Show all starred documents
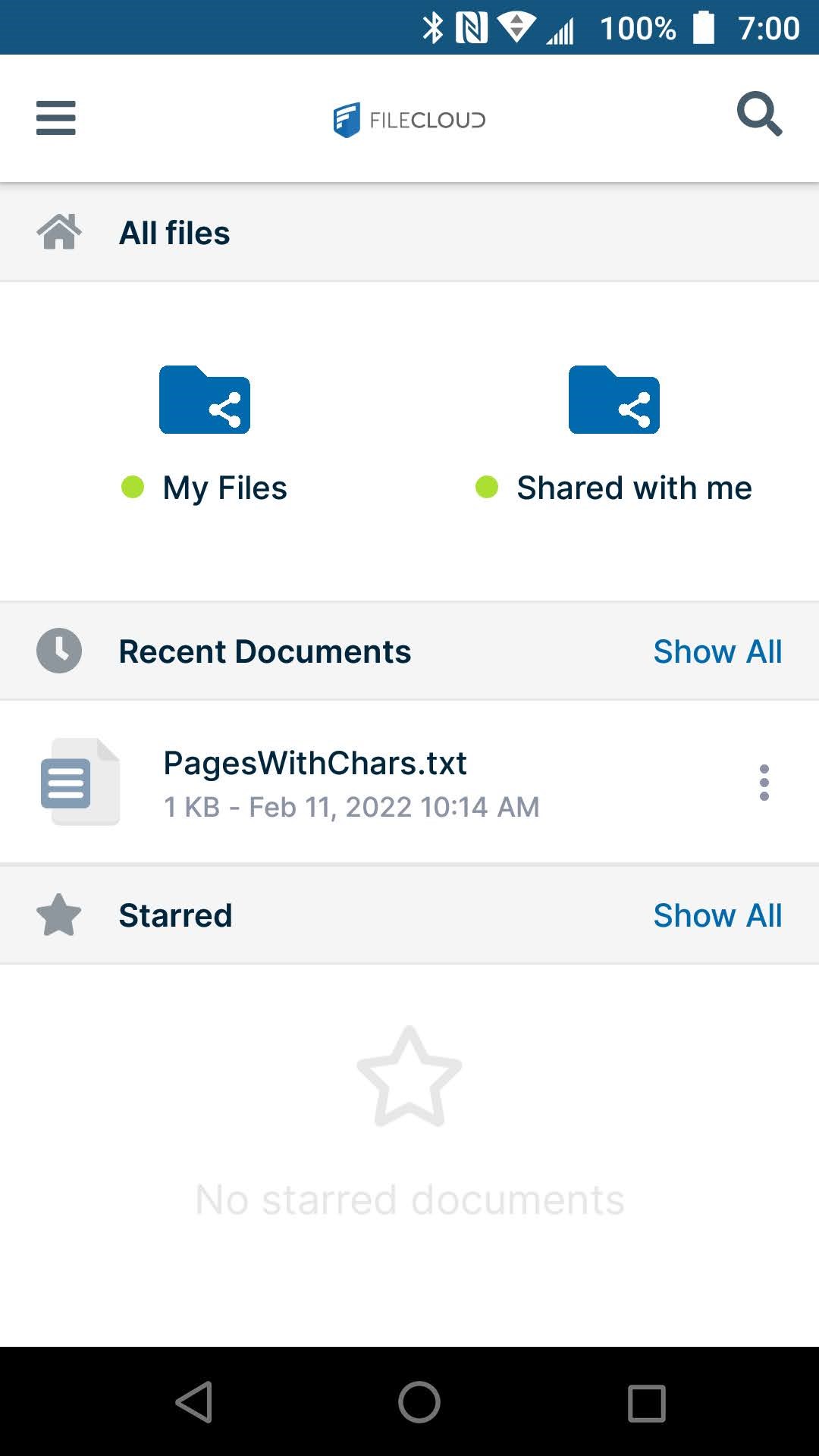Image resolution: width=819 pixels, height=1456 pixels. (717, 915)
